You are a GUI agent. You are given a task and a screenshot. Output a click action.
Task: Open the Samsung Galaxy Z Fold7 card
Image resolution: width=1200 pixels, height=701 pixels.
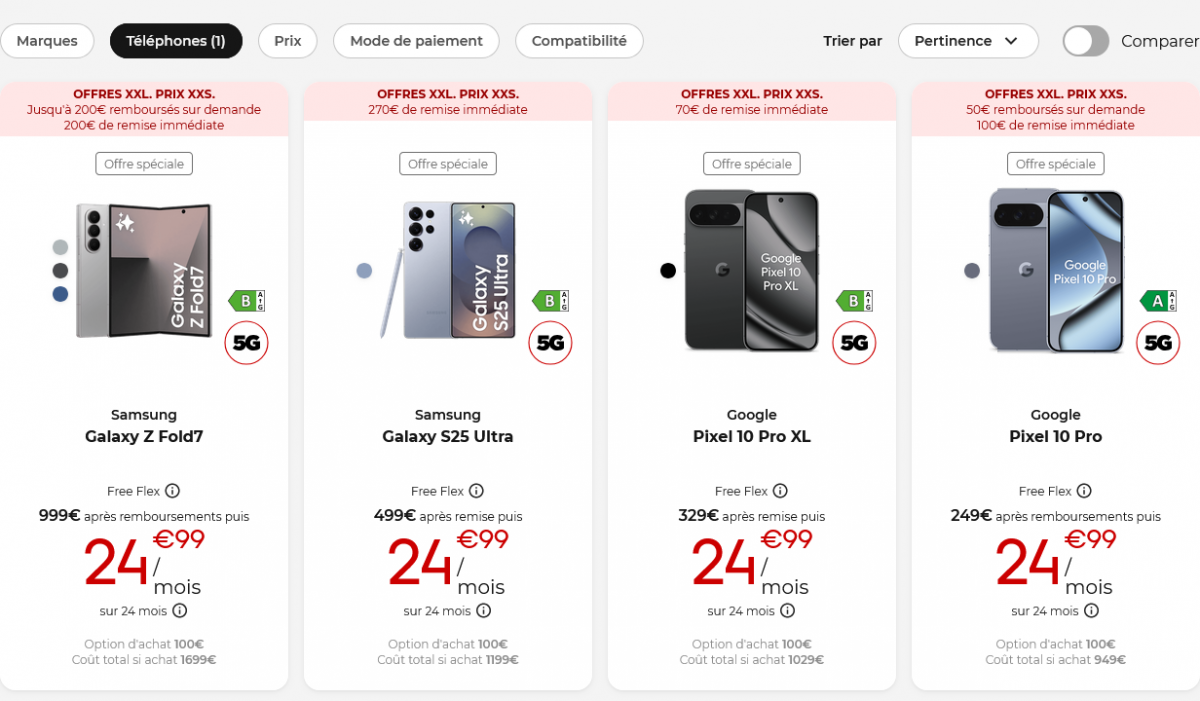click(144, 436)
